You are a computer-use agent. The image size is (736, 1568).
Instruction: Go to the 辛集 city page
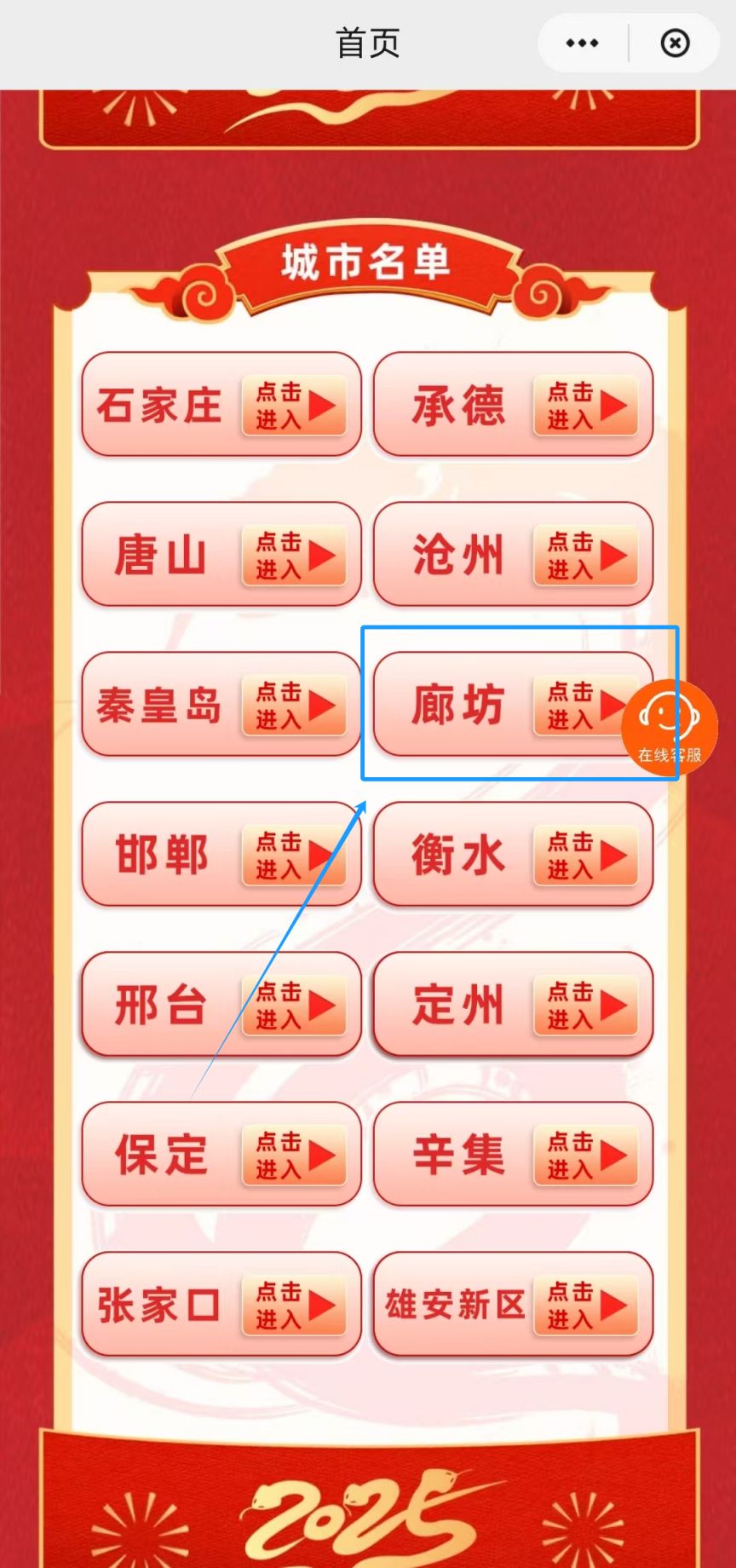click(513, 1155)
